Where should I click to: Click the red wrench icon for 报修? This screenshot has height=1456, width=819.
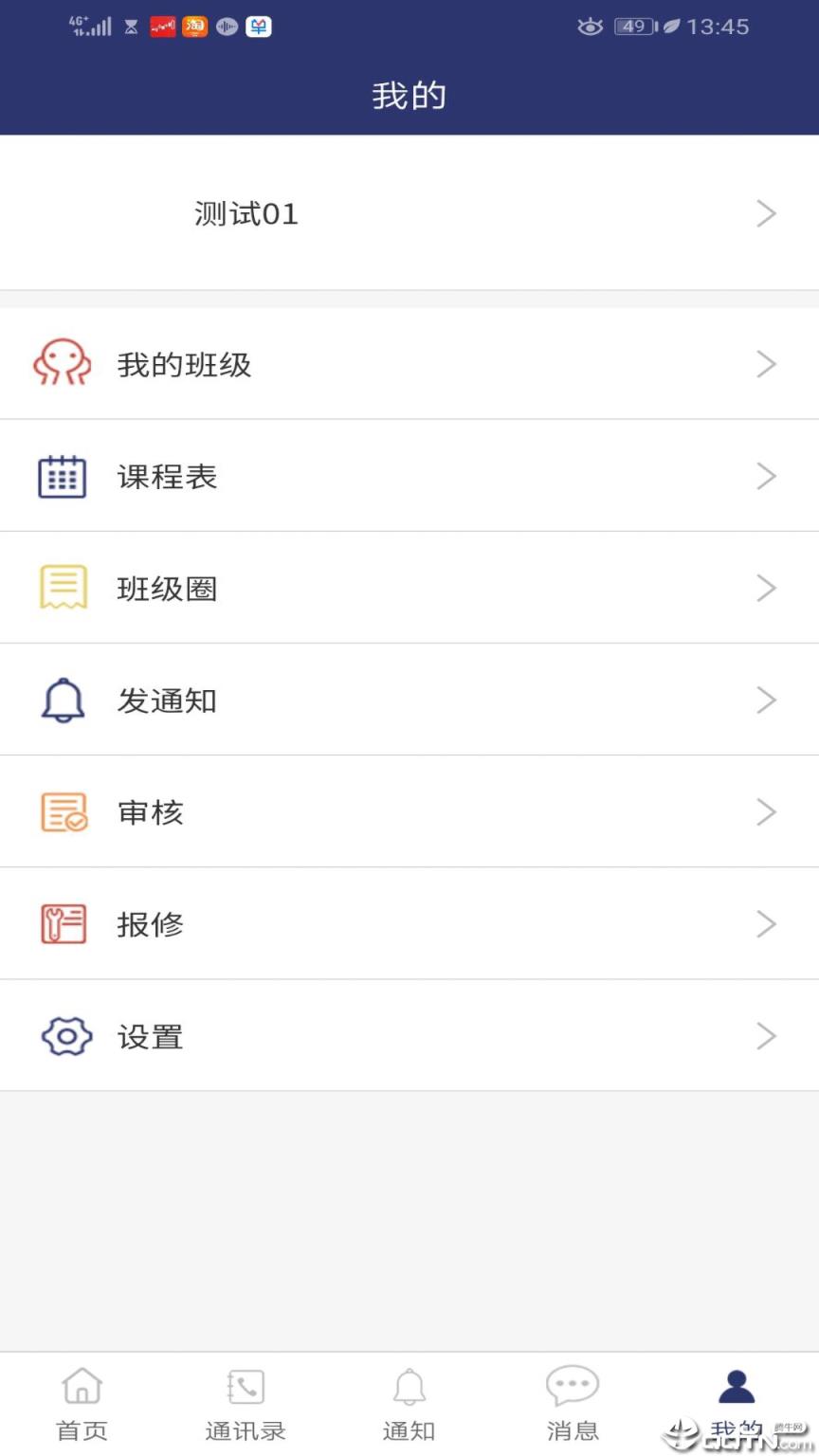coord(62,923)
